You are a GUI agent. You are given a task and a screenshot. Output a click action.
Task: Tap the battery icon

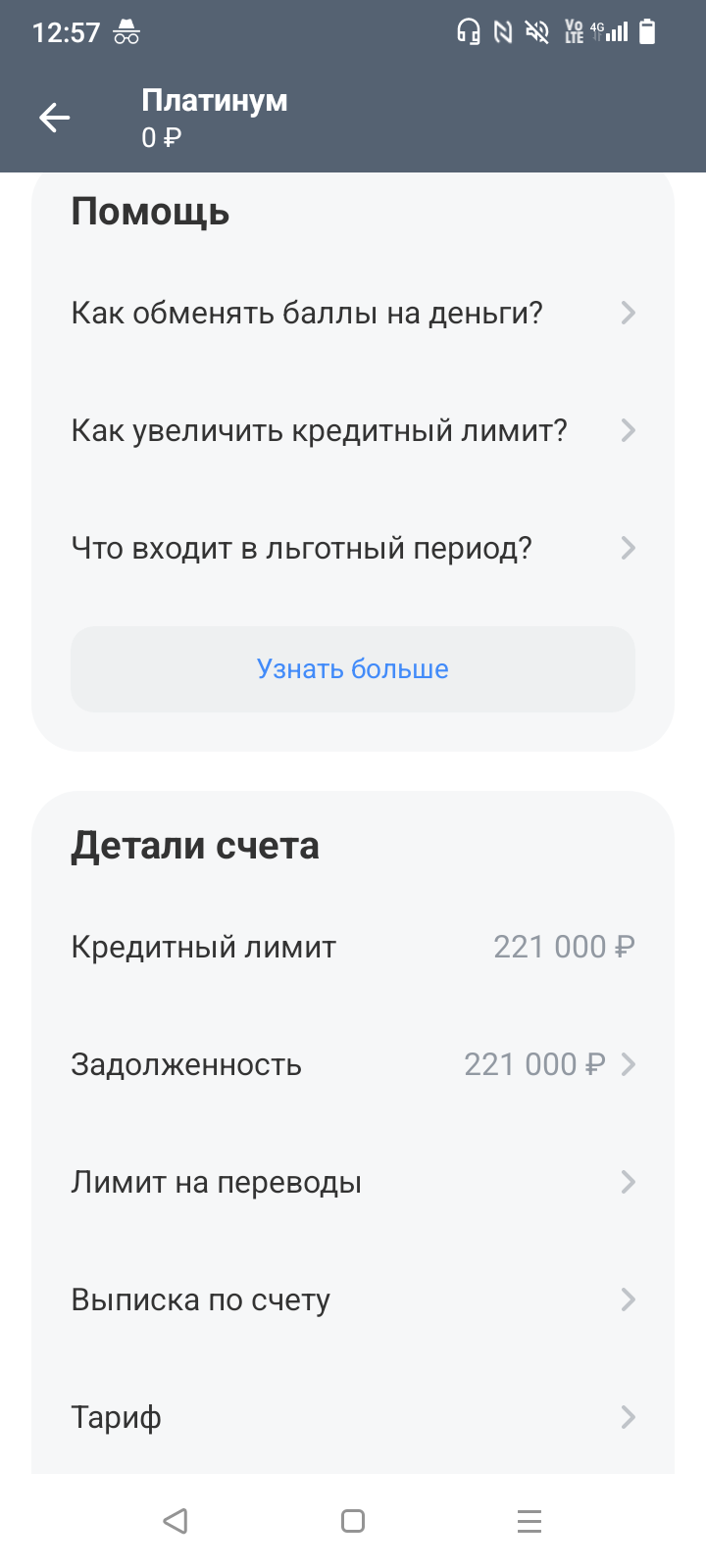pos(645,31)
